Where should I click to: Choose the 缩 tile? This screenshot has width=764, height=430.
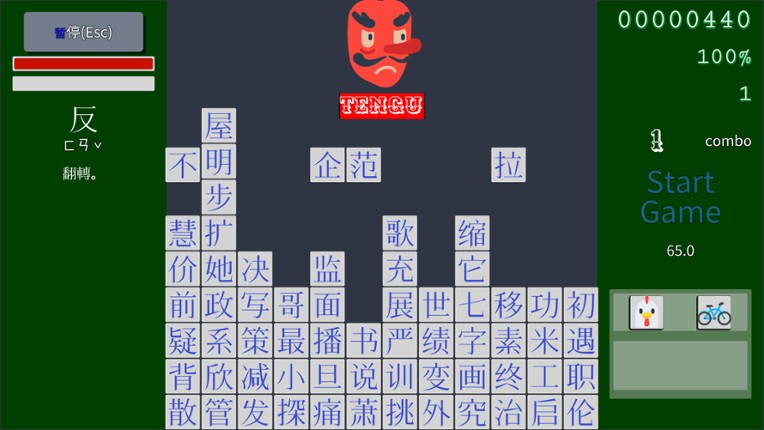pos(472,233)
